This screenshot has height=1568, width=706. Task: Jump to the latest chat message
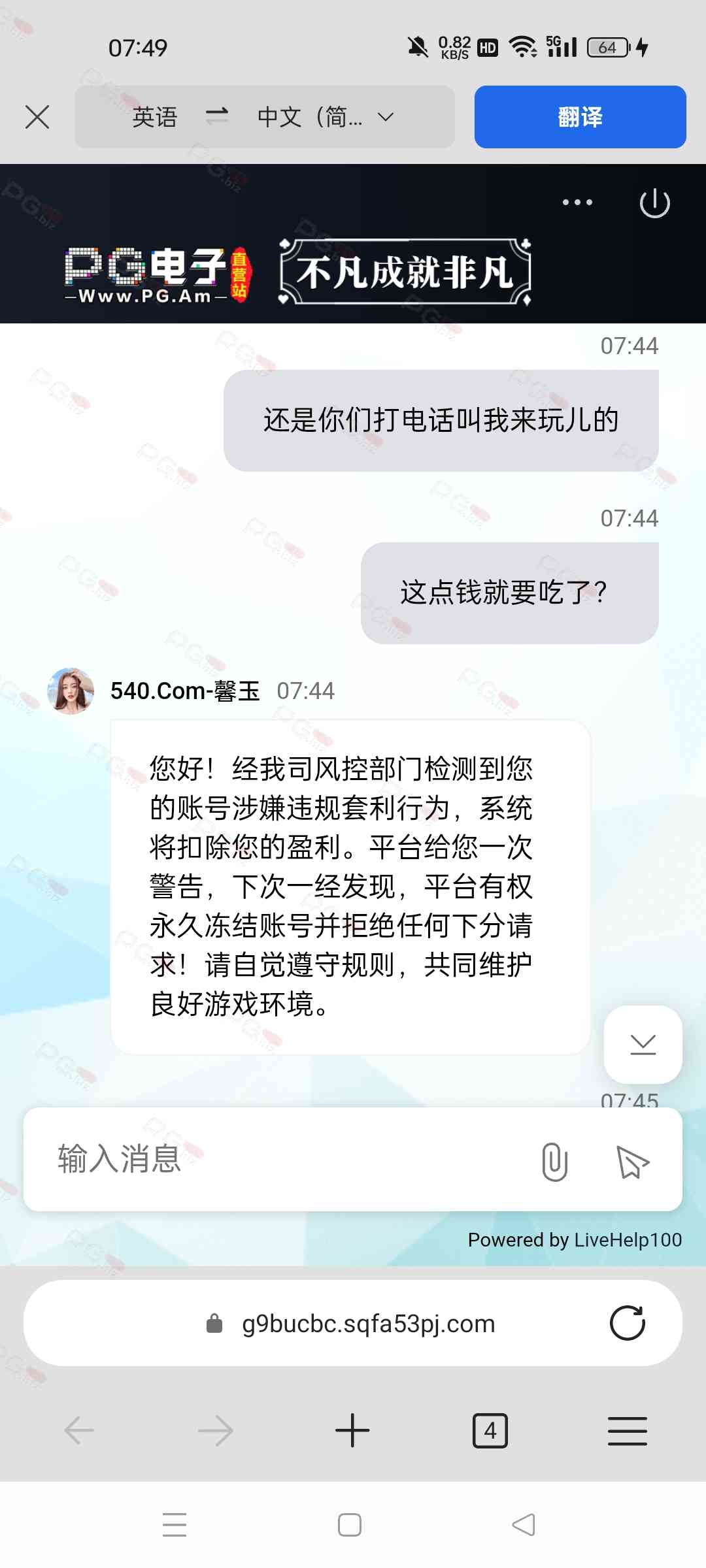(643, 1044)
